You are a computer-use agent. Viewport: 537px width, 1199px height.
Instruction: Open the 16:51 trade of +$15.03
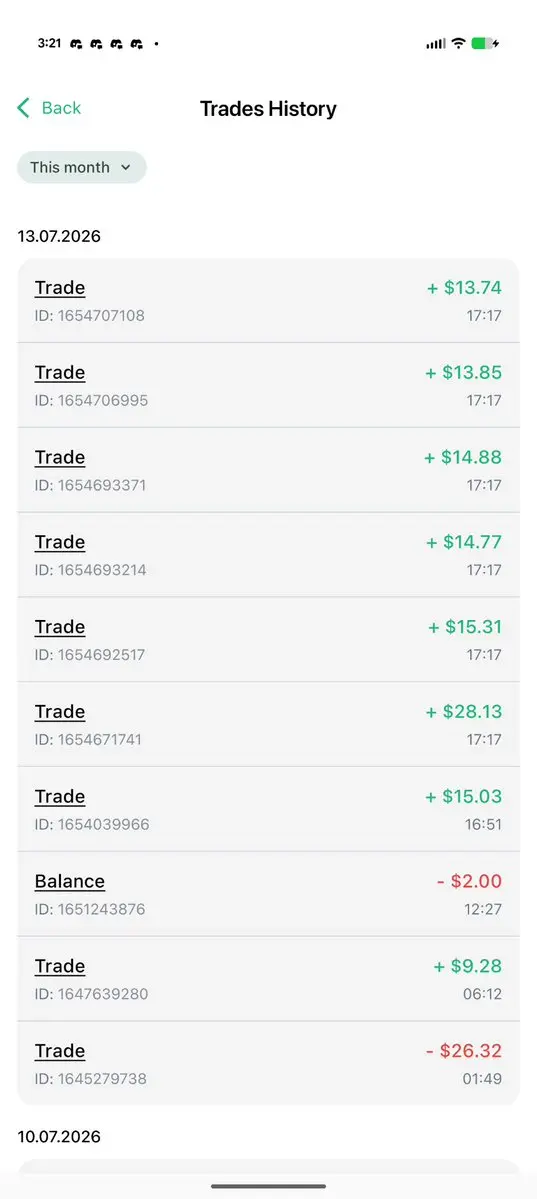click(268, 810)
